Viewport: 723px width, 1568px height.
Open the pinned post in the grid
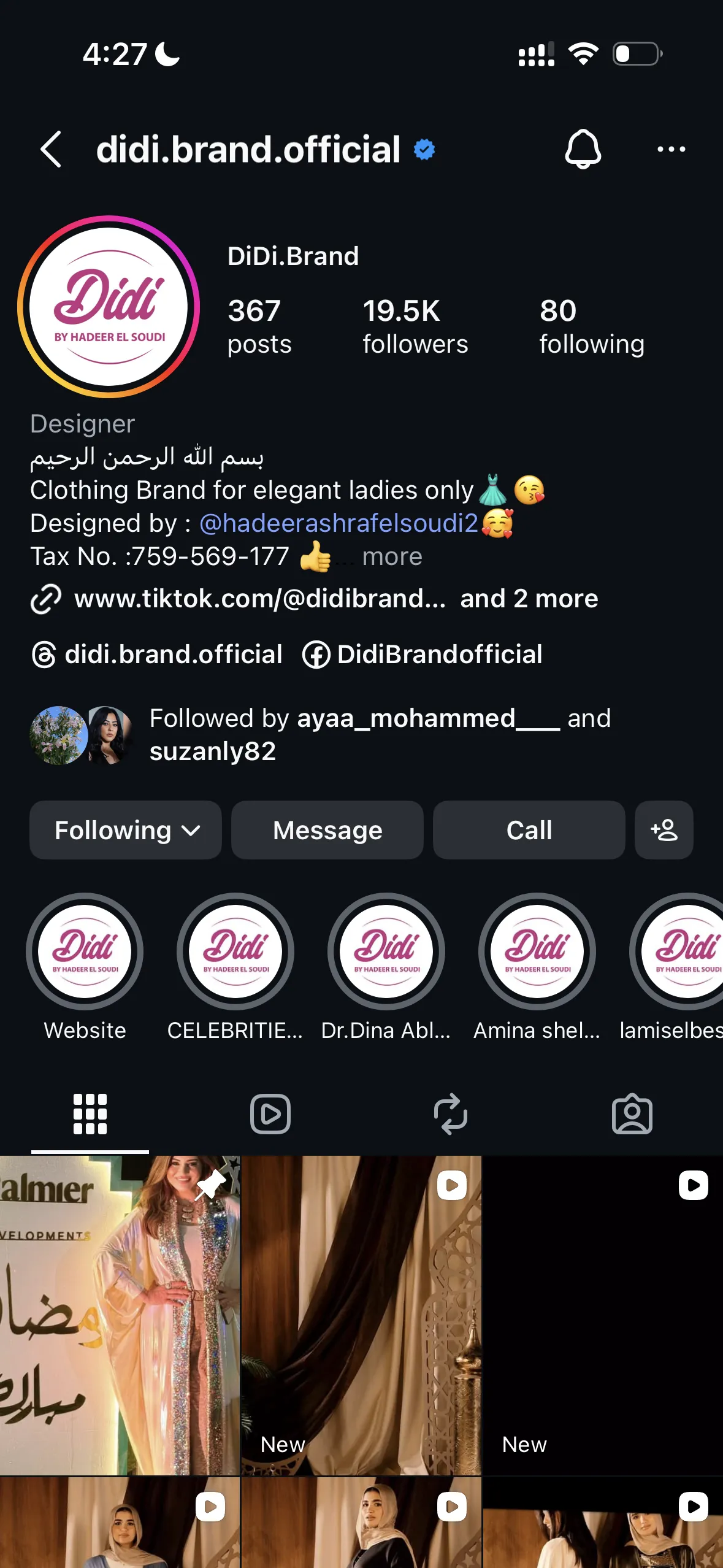click(120, 1314)
